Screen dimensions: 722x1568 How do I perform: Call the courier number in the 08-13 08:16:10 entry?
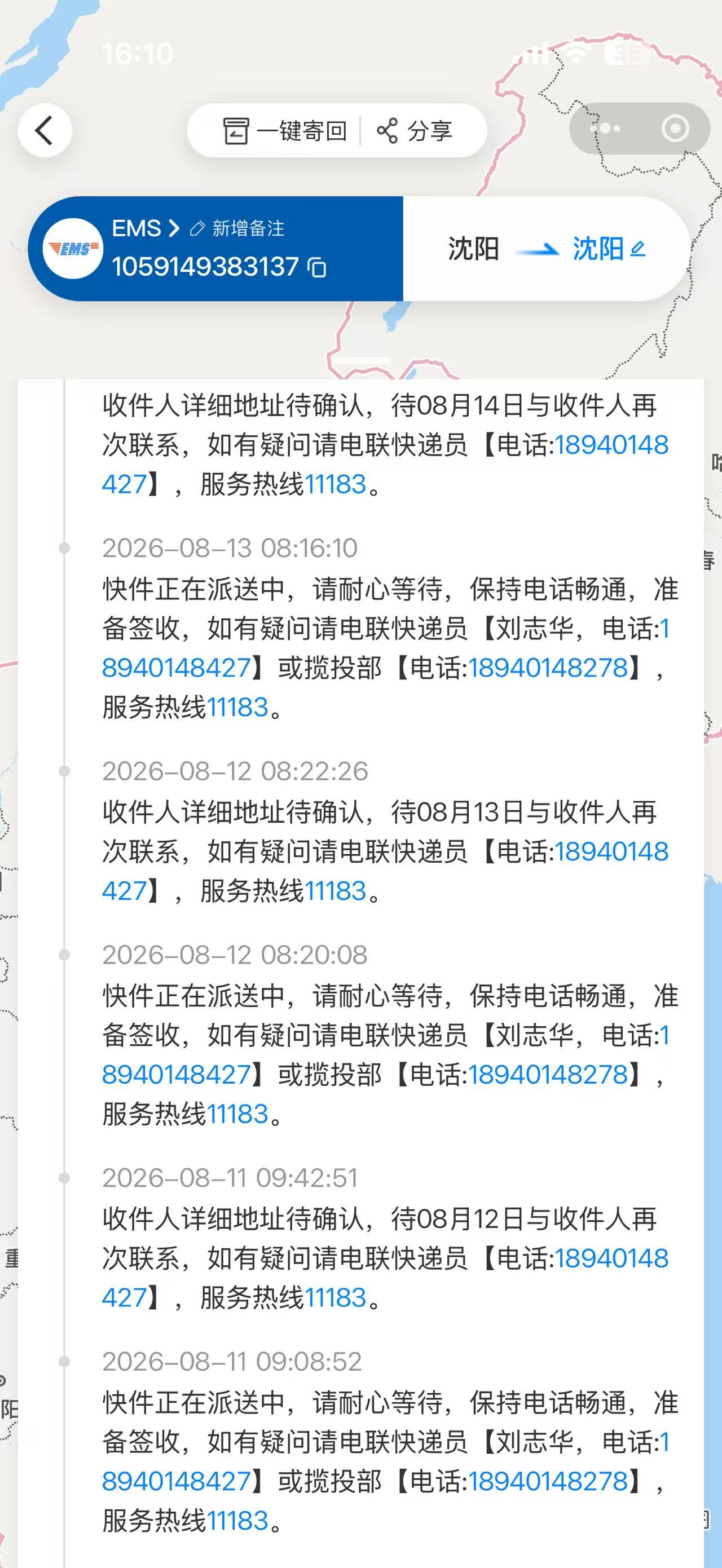pos(176,668)
